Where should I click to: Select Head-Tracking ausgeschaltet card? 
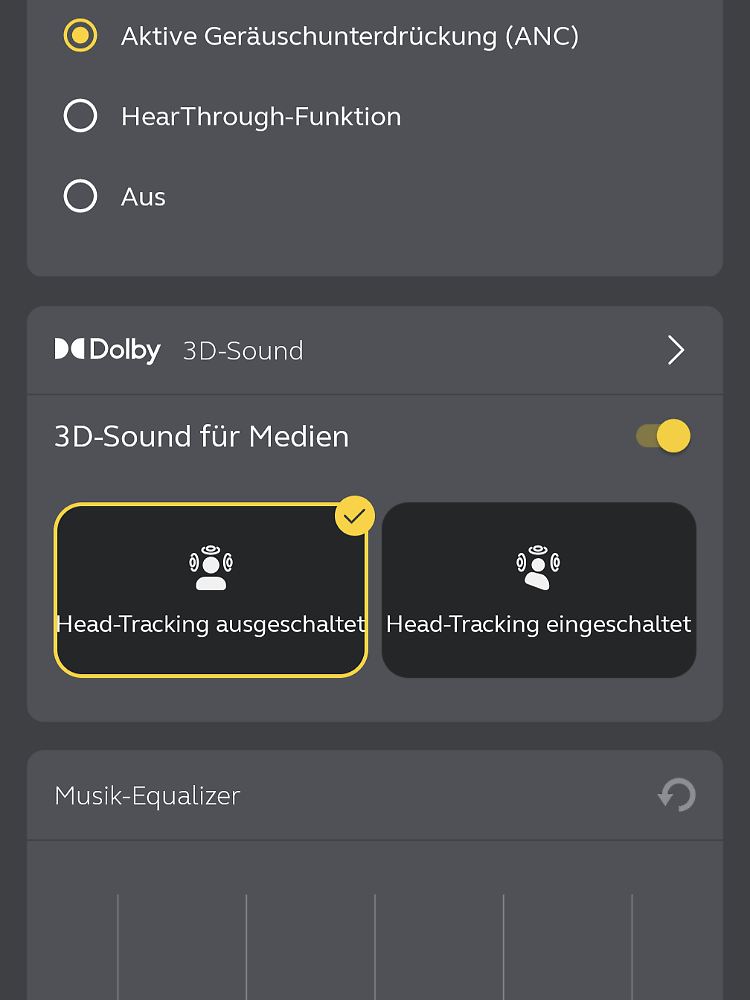211,590
